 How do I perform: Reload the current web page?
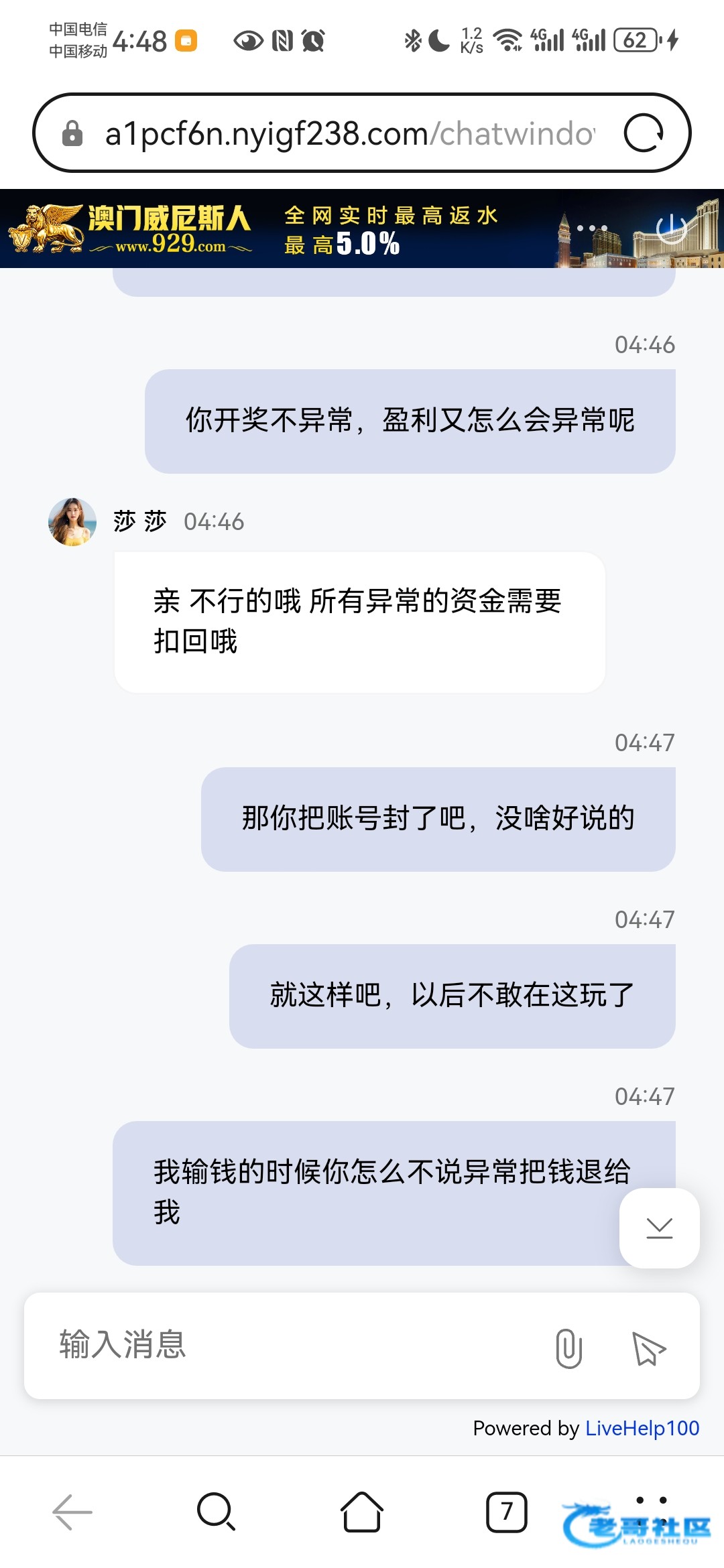coord(644,133)
